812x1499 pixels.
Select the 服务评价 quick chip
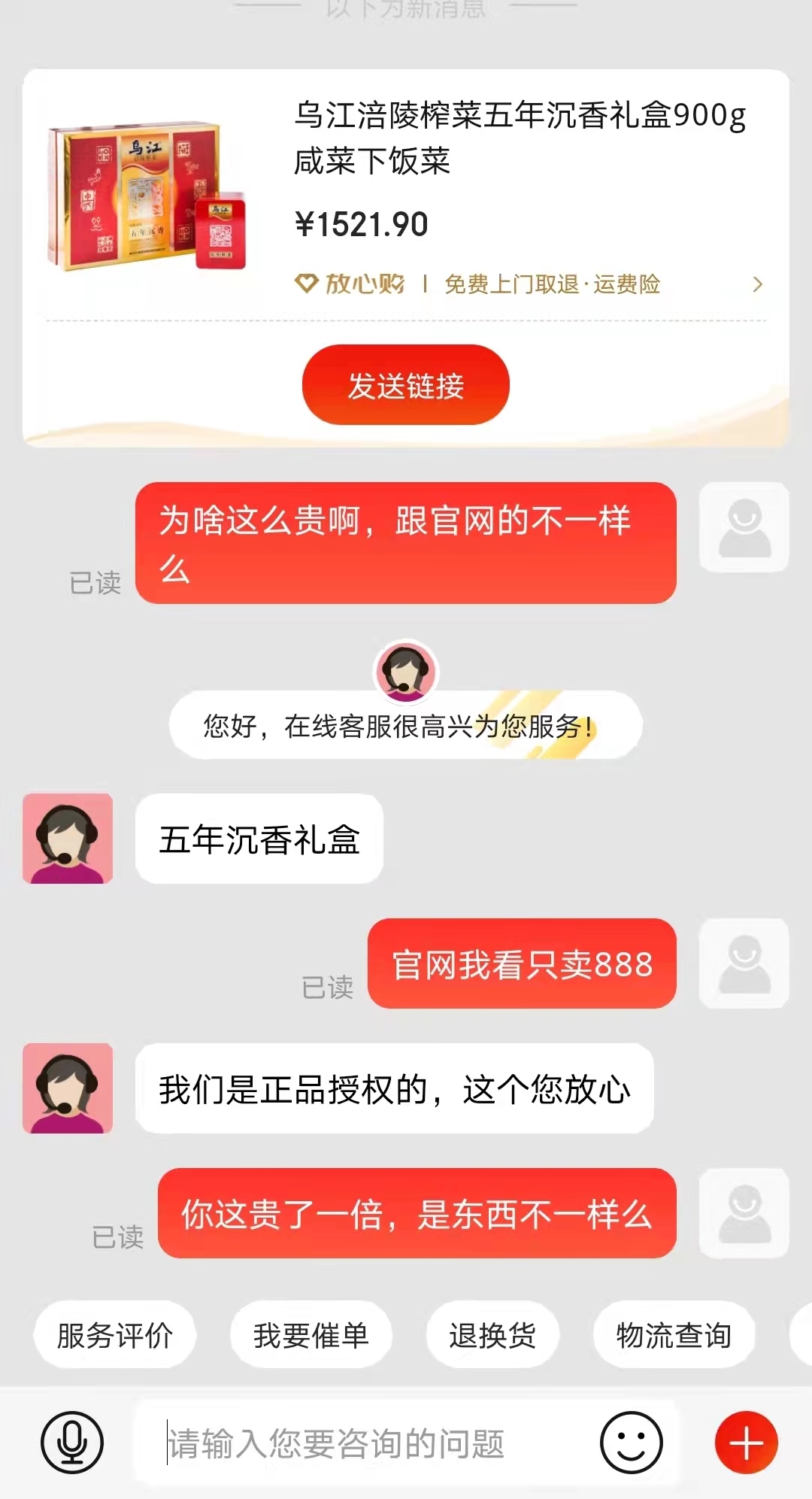pyautogui.click(x=115, y=1335)
